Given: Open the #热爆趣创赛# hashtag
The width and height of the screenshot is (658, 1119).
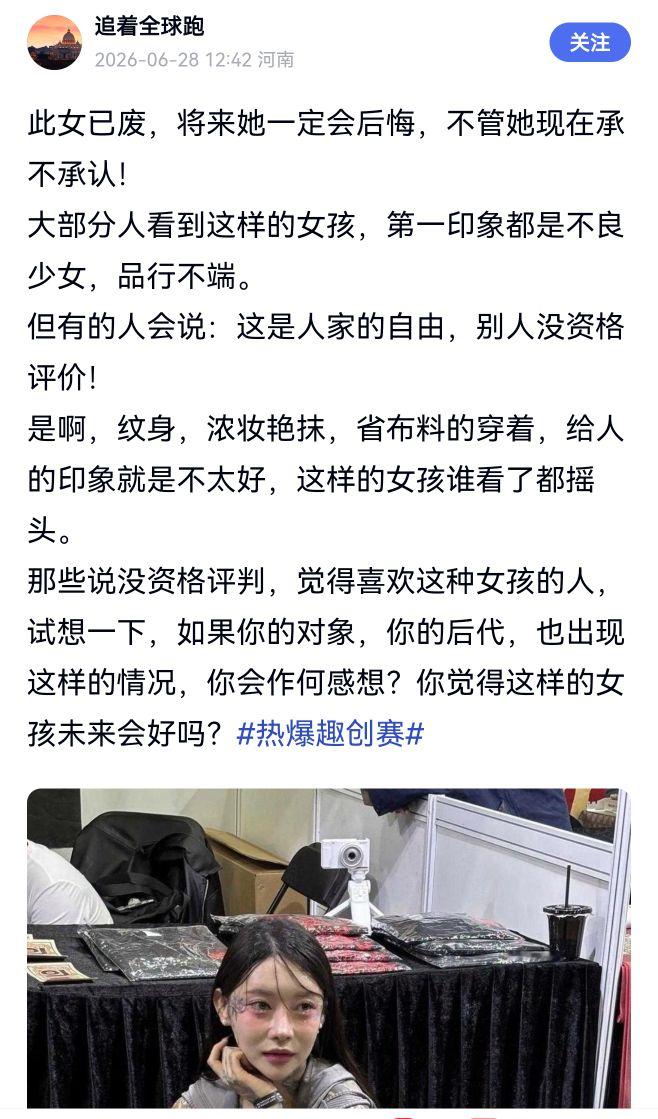Looking at the screenshot, I should tap(330, 733).
